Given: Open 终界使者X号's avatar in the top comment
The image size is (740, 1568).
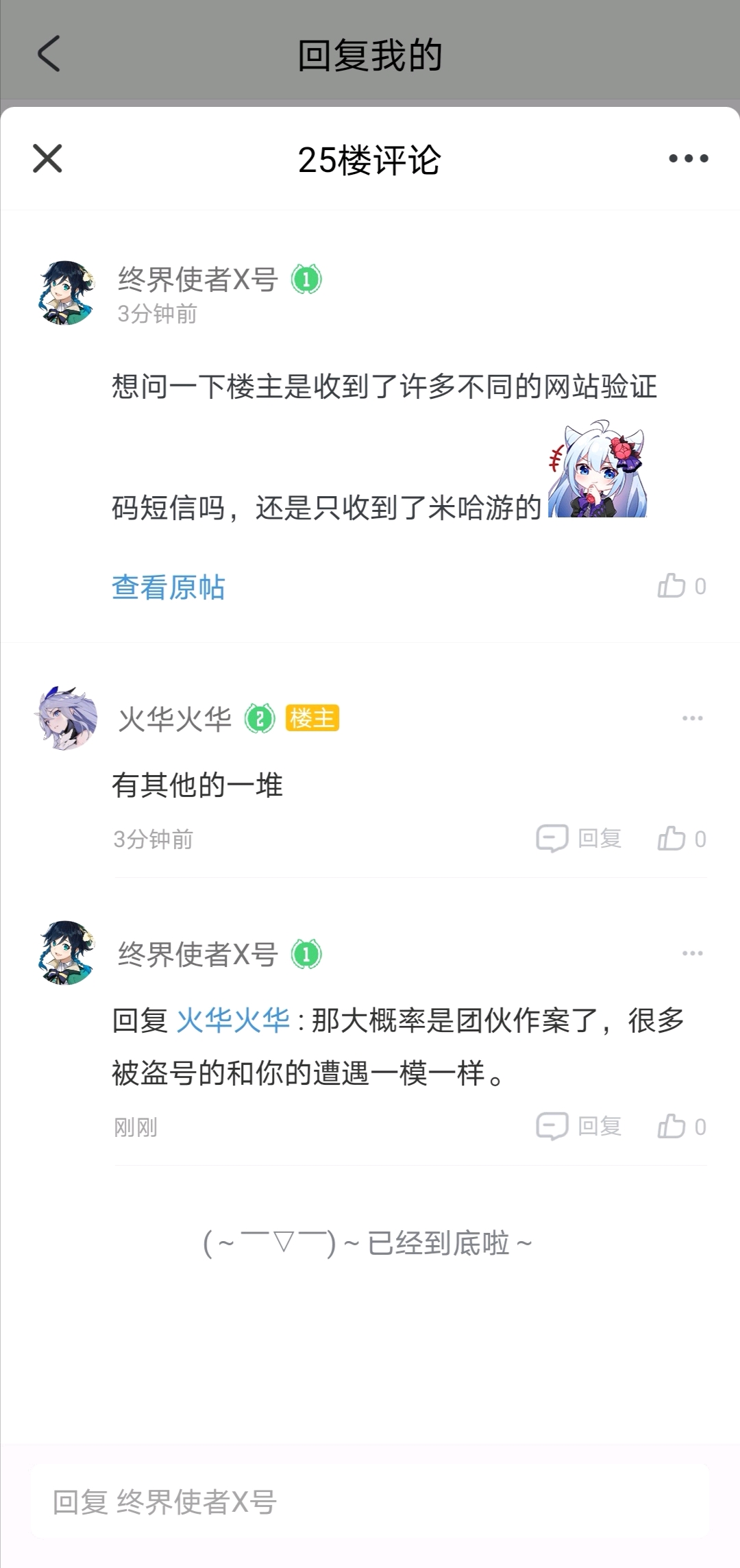Looking at the screenshot, I should point(66,293).
